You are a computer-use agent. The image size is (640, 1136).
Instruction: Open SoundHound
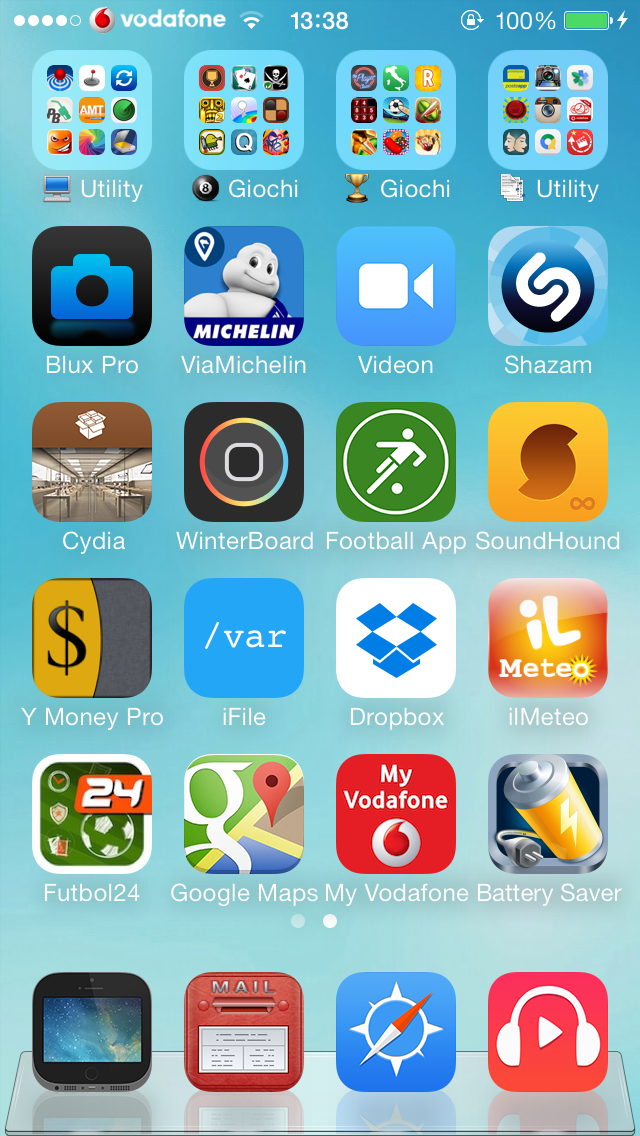click(x=548, y=462)
